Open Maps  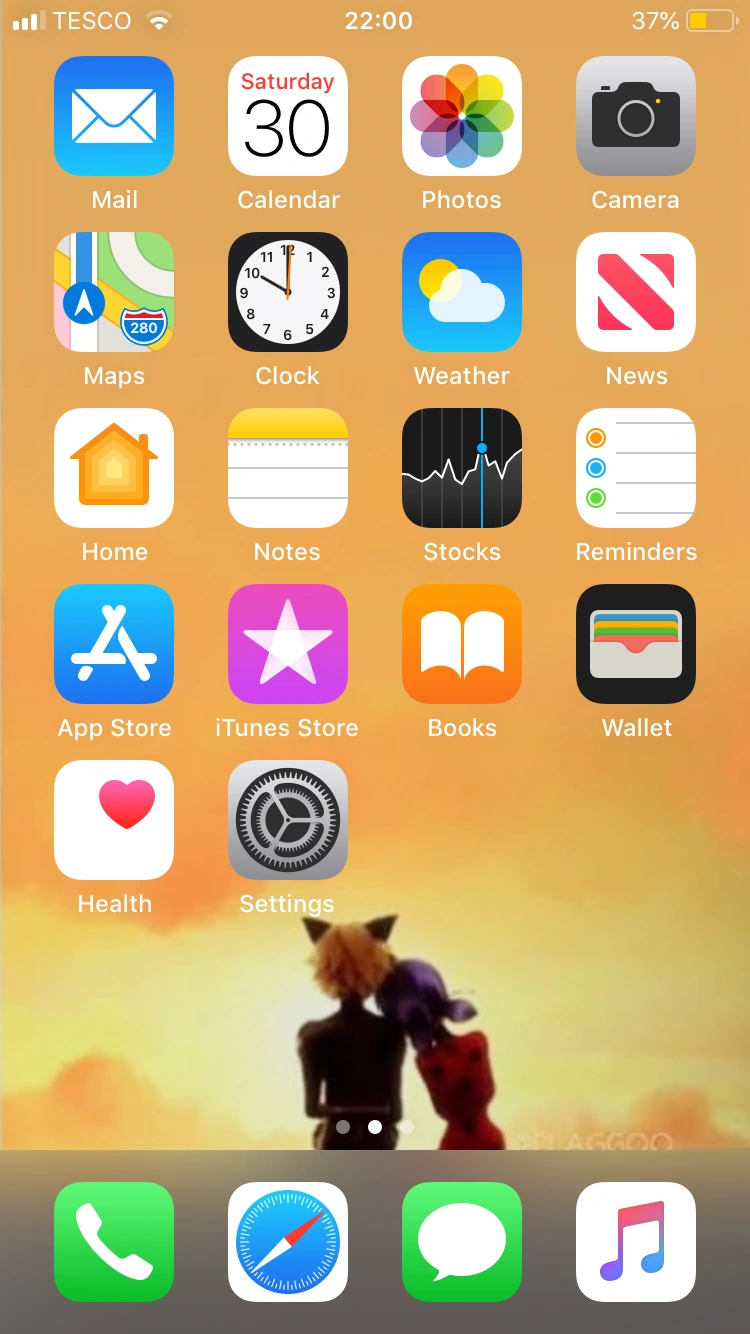pos(114,292)
